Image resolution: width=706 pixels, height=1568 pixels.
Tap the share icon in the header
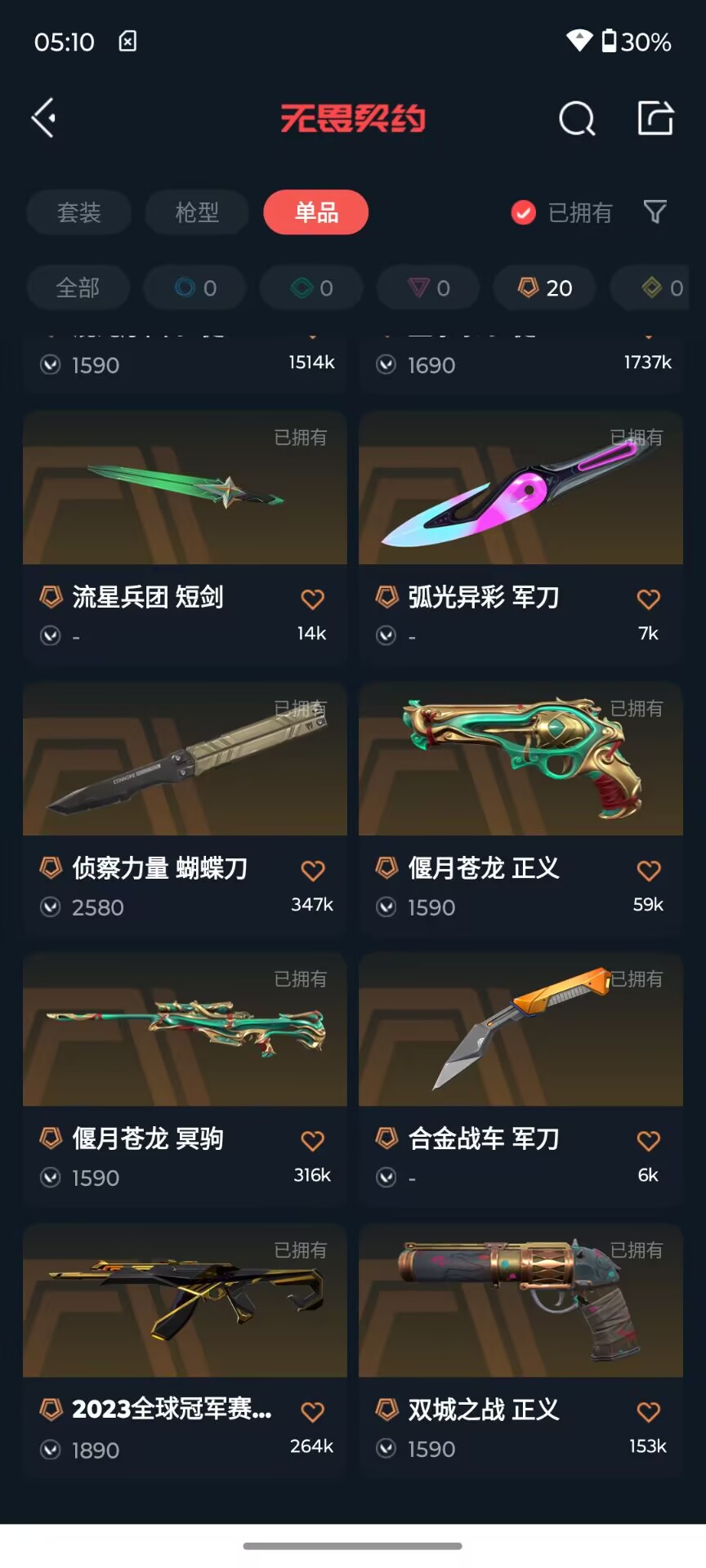click(655, 118)
